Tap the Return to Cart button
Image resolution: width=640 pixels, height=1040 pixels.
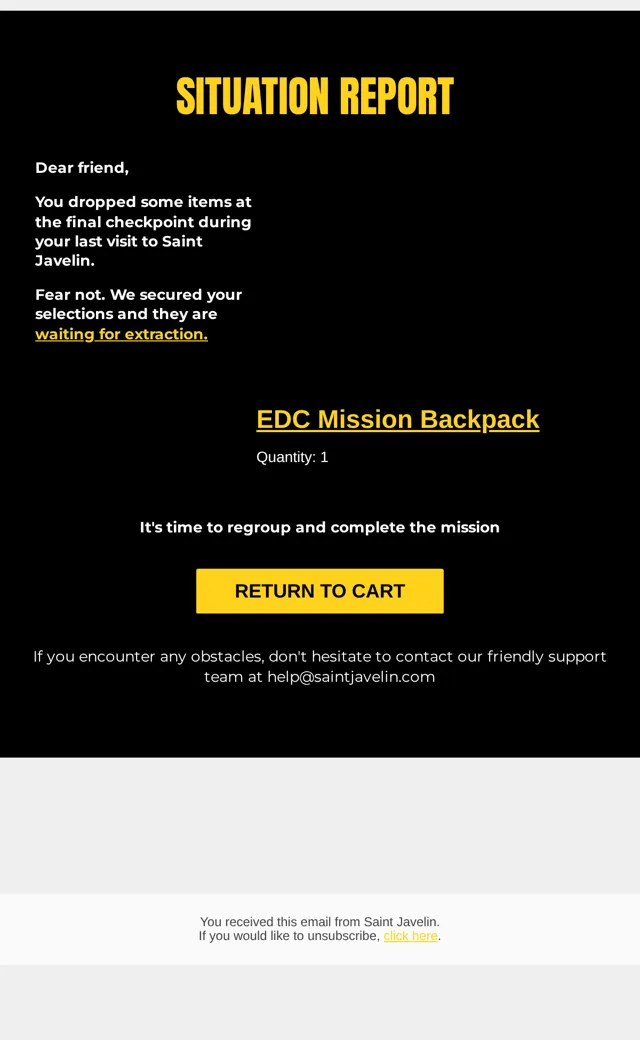[x=320, y=591]
